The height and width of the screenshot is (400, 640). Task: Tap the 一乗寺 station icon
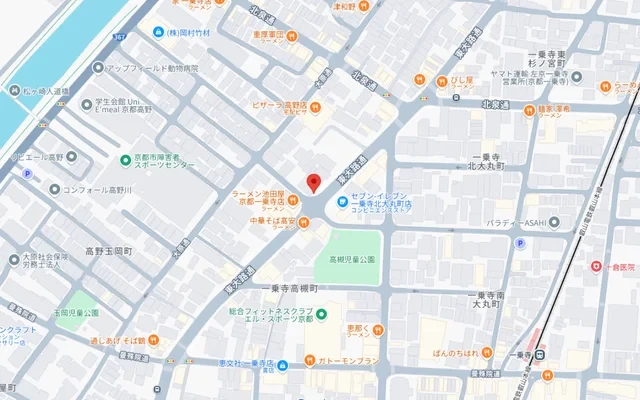[x=540, y=354]
